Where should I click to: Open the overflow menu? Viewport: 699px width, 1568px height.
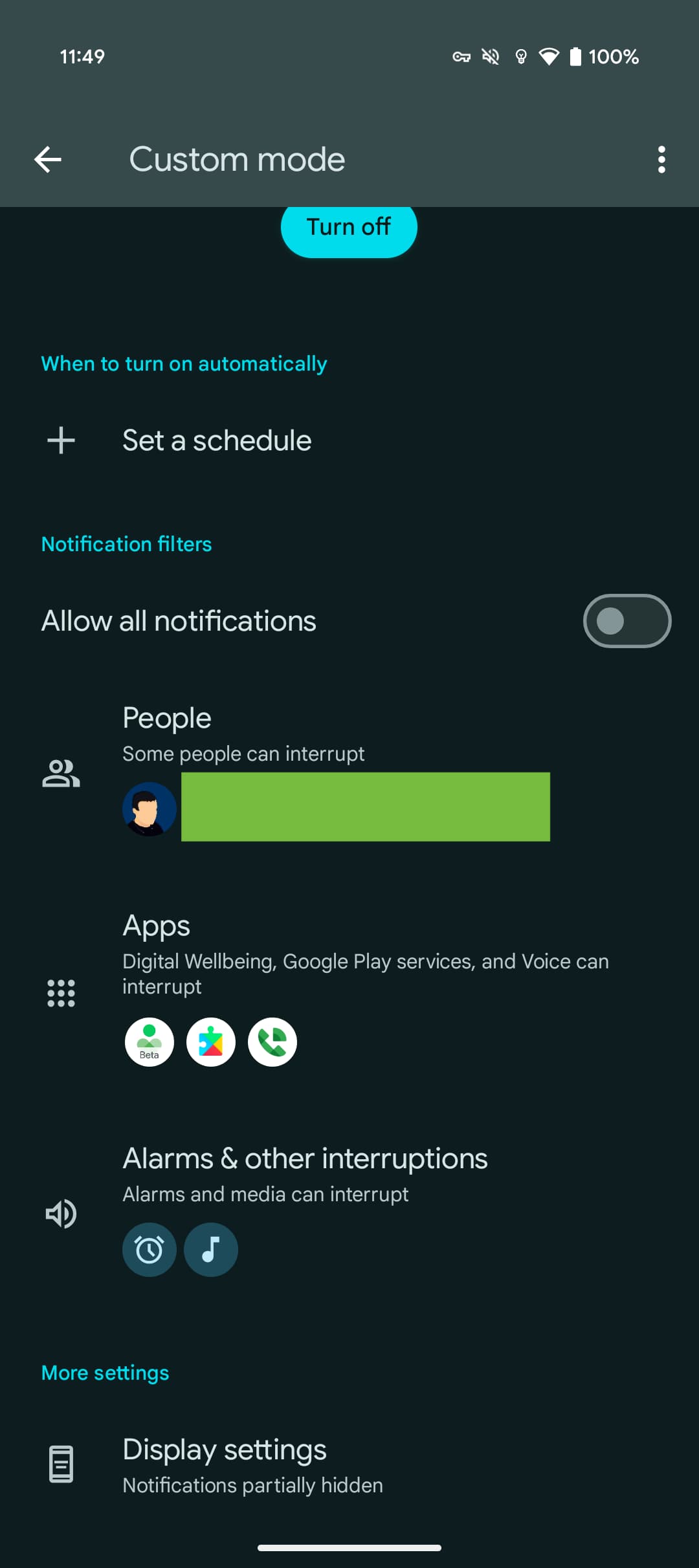661,159
